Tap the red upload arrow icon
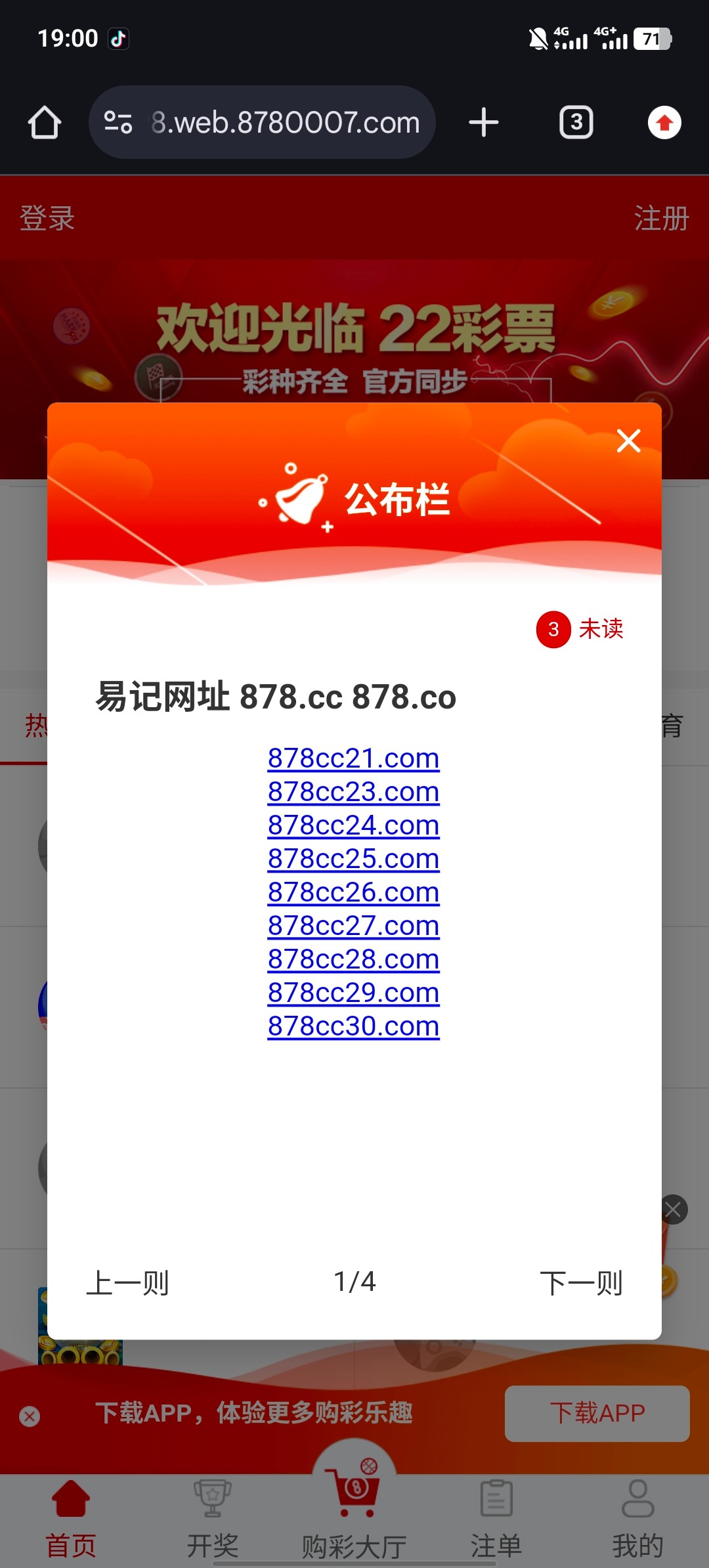The image size is (709, 1568). click(x=664, y=123)
